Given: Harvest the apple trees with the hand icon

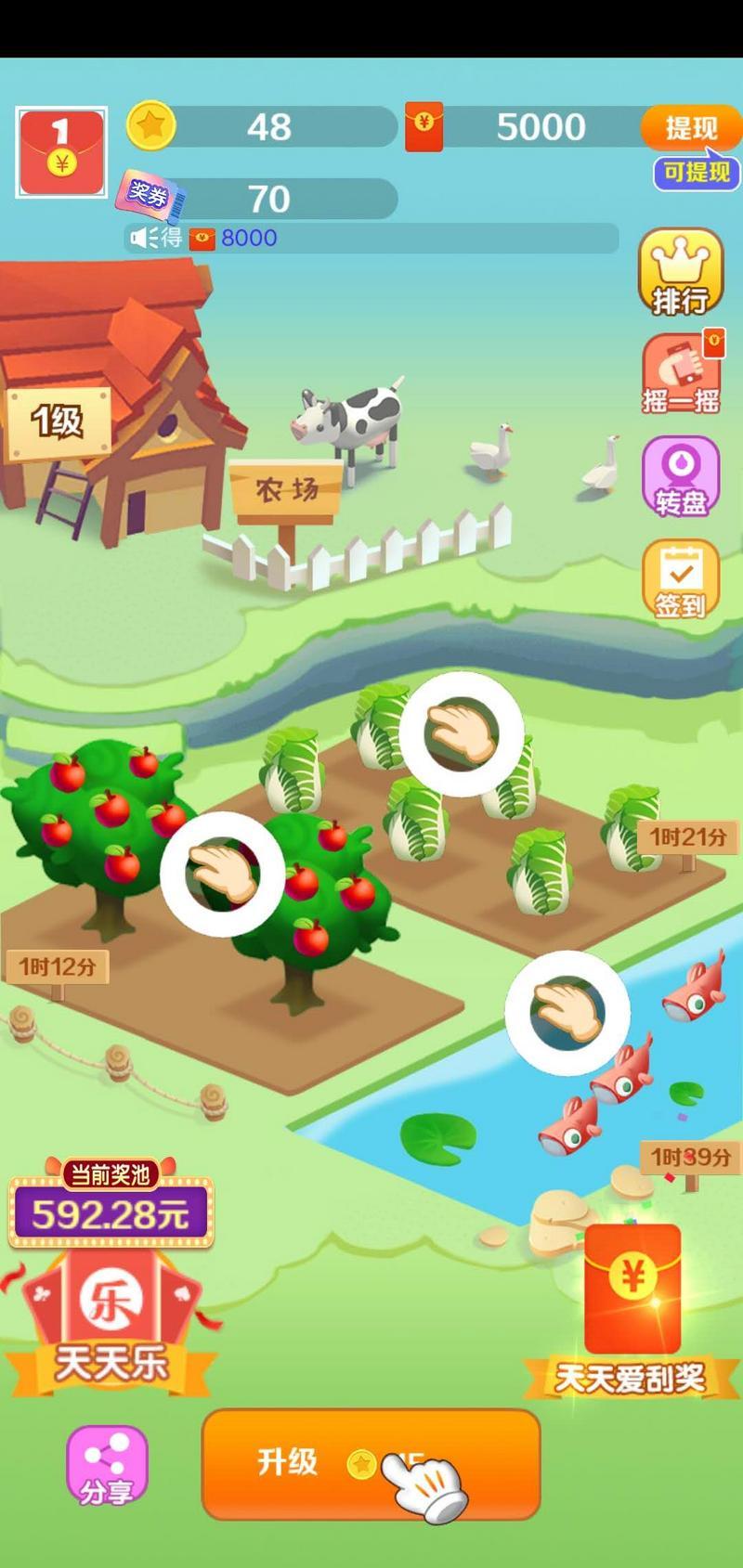Looking at the screenshot, I should [x=222, y=874].
